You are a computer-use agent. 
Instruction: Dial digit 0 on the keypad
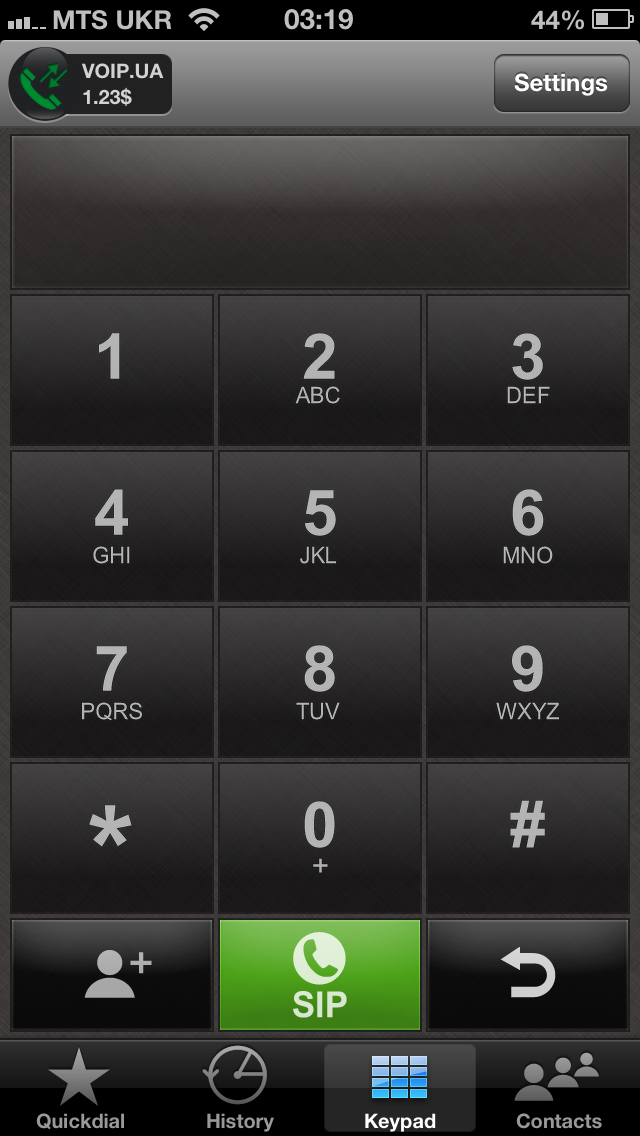tap(320, 838)
